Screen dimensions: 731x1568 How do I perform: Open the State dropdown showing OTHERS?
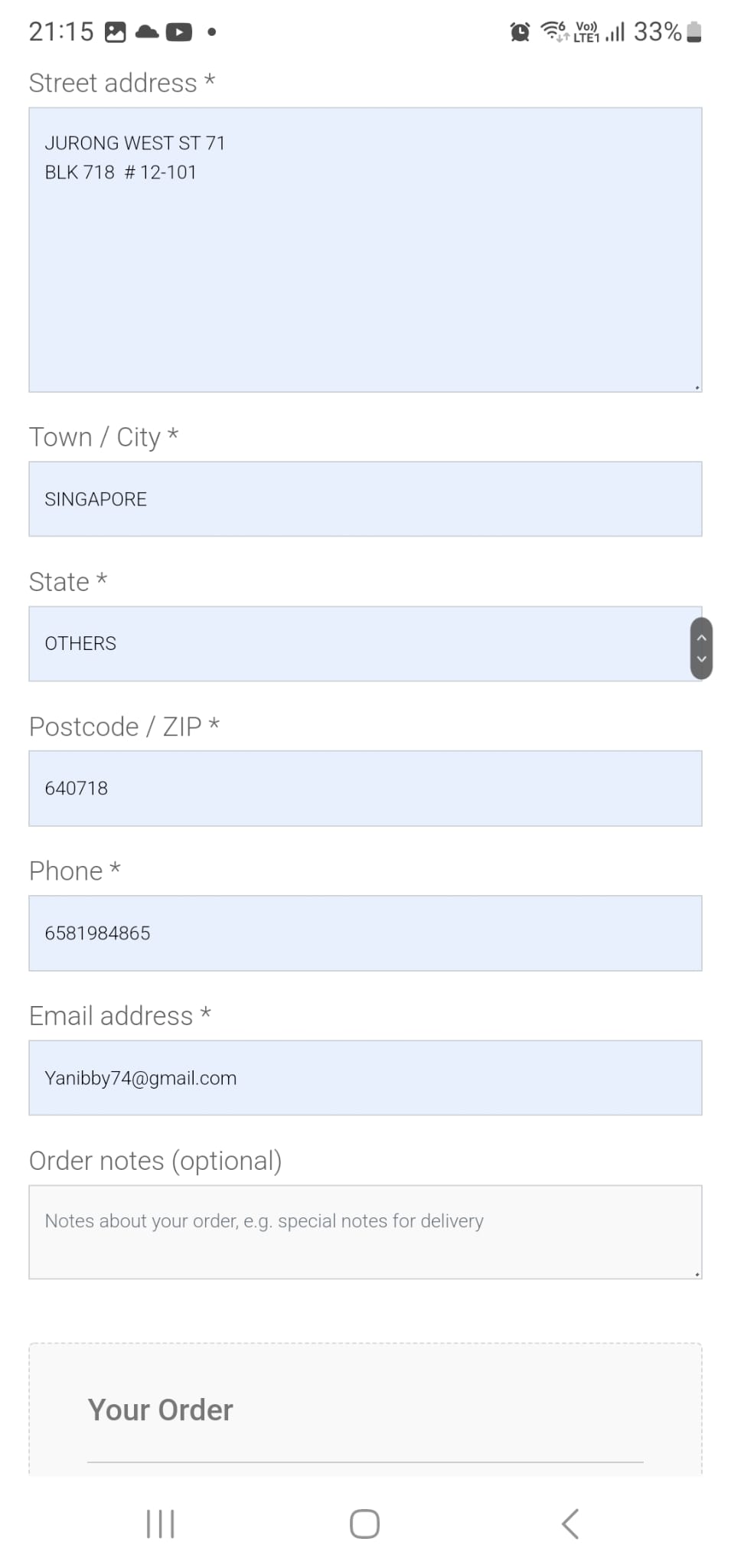[365, 643]
